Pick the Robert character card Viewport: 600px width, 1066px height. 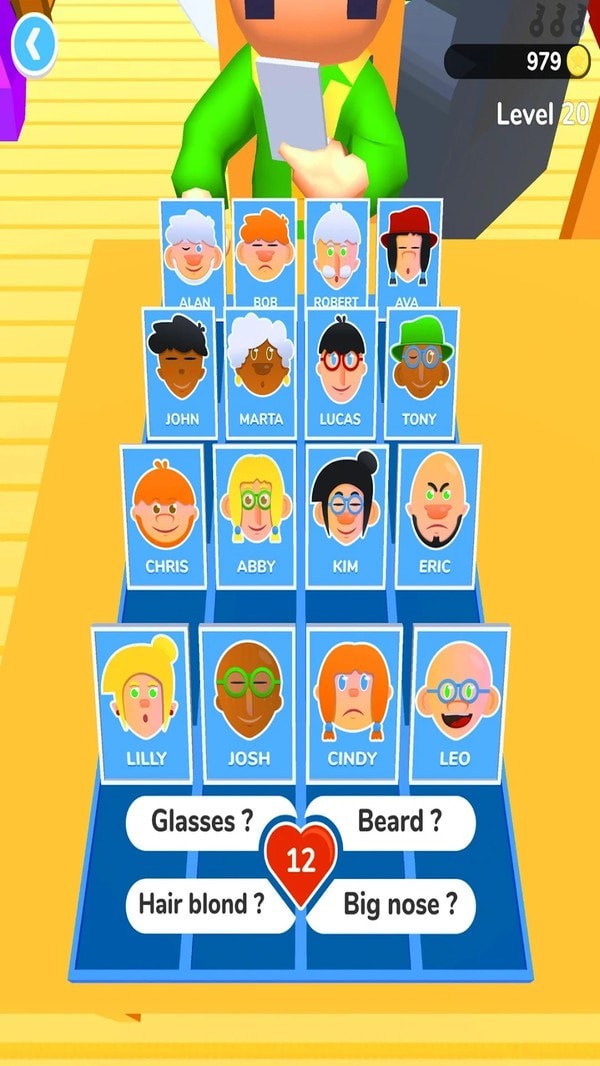[336, 255]
